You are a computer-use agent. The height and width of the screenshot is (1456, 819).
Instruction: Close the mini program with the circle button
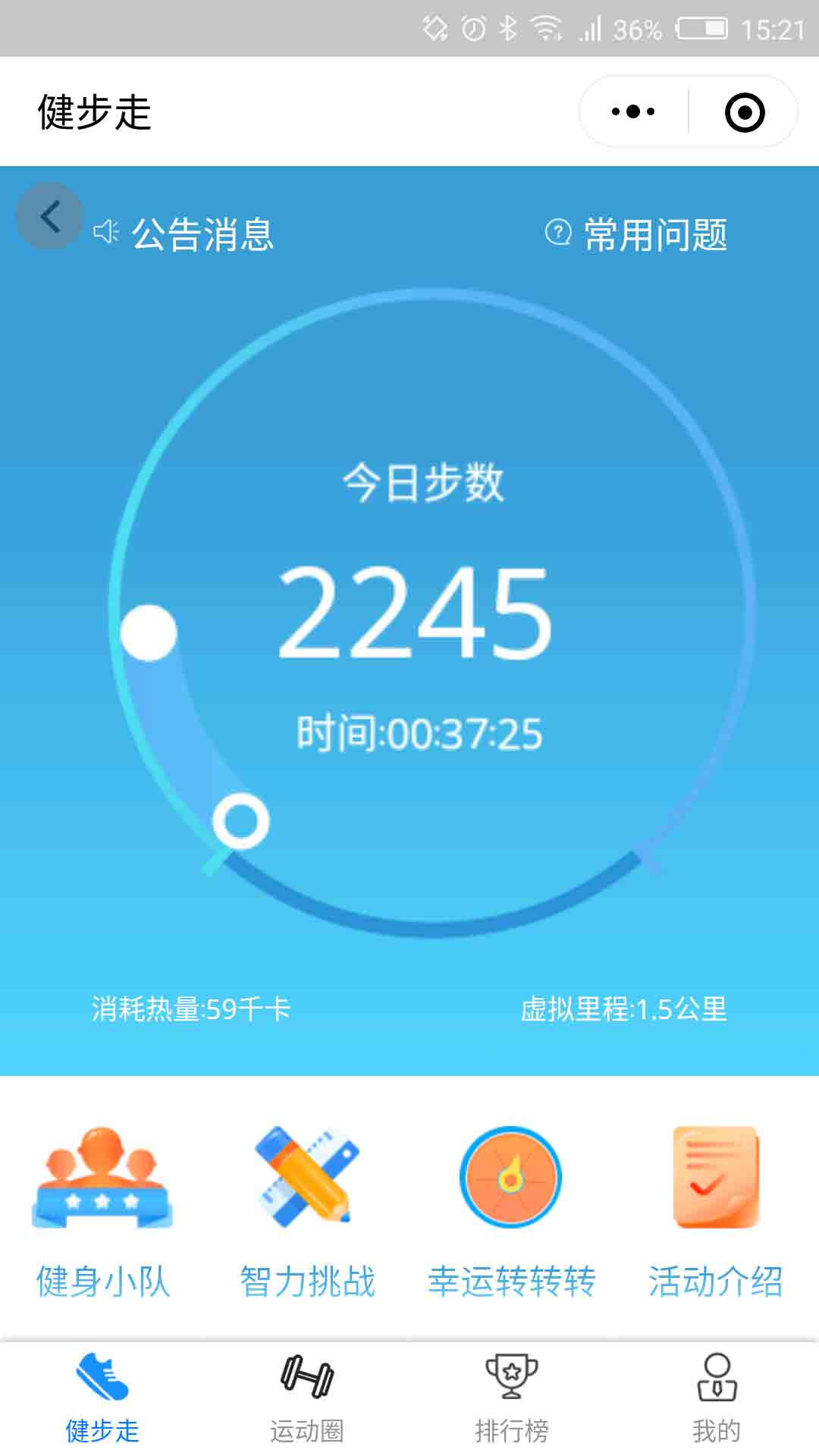pyautogui.click(x=744, y=112)
